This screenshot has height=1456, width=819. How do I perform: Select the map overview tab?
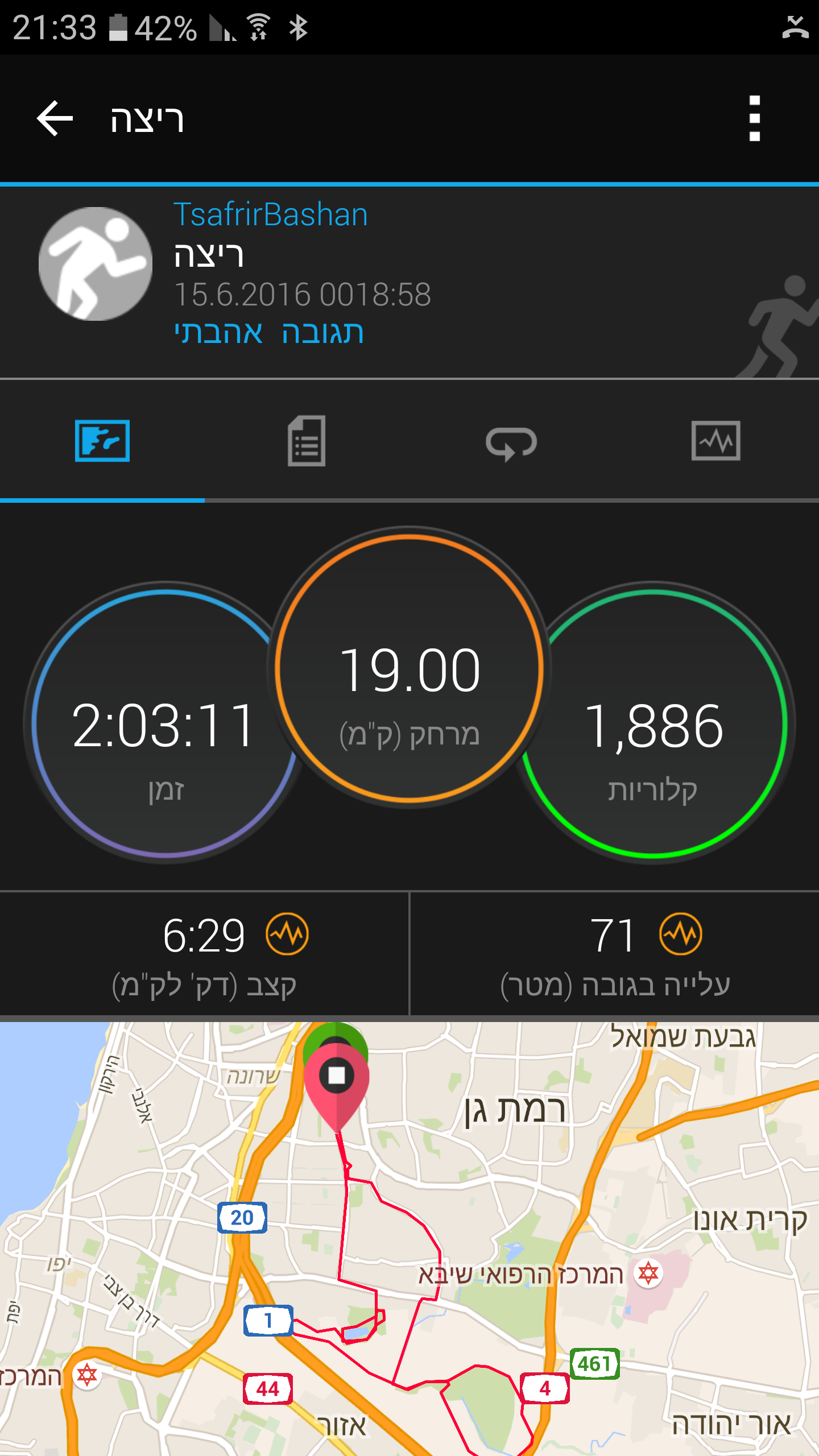(102, 441)
